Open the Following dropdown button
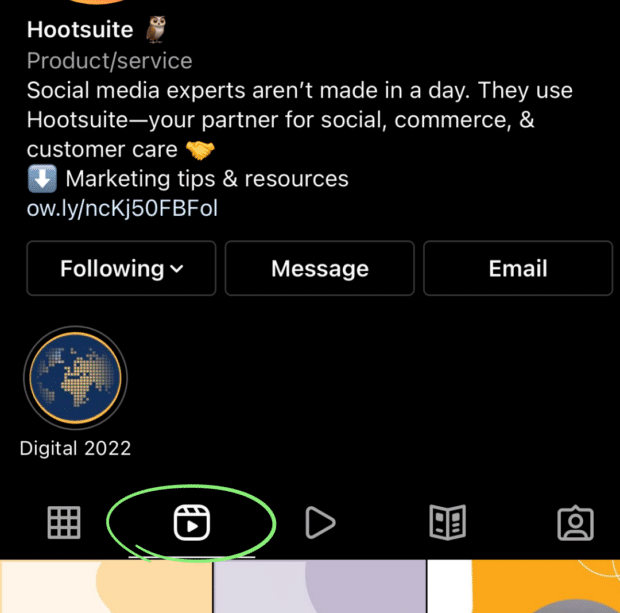Screen dimensions: 620x613 click(122, 268)
